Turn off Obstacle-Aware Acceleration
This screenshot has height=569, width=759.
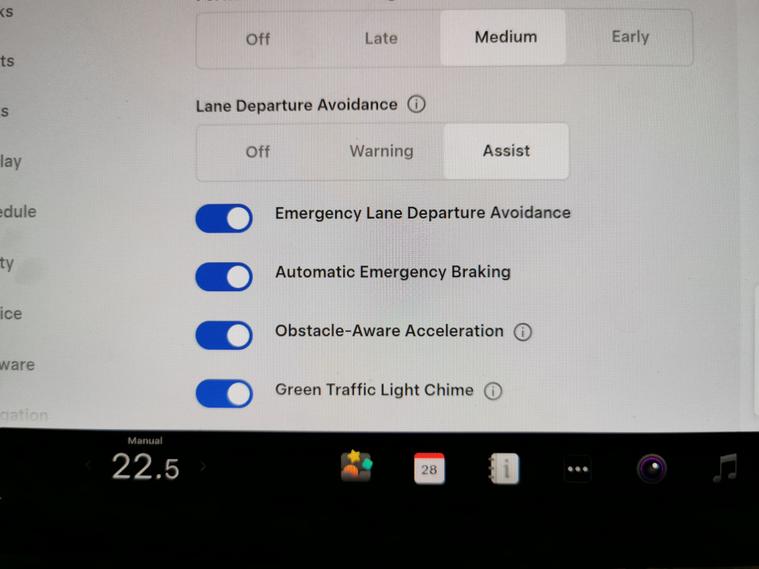coord(224,335)
